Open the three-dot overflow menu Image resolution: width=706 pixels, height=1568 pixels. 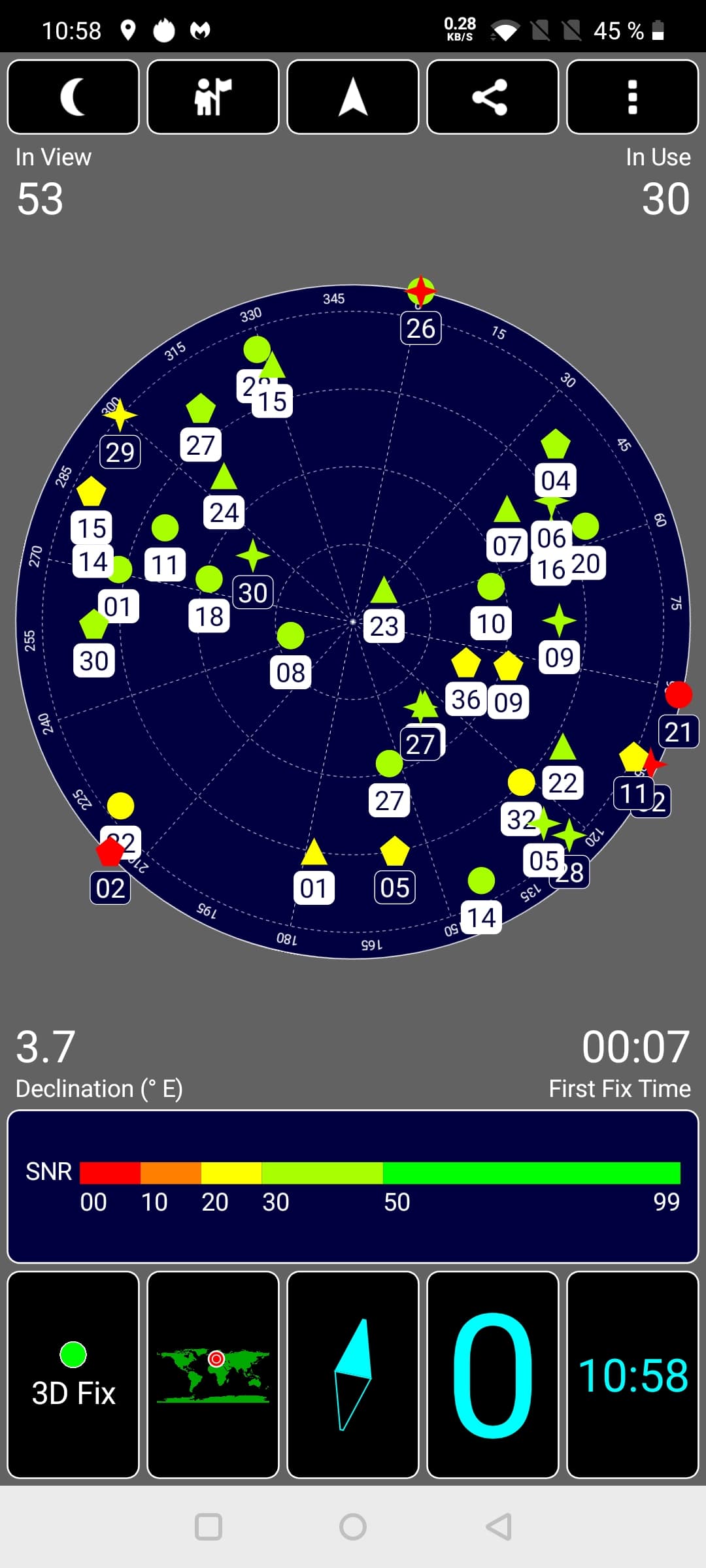[633, 97]
